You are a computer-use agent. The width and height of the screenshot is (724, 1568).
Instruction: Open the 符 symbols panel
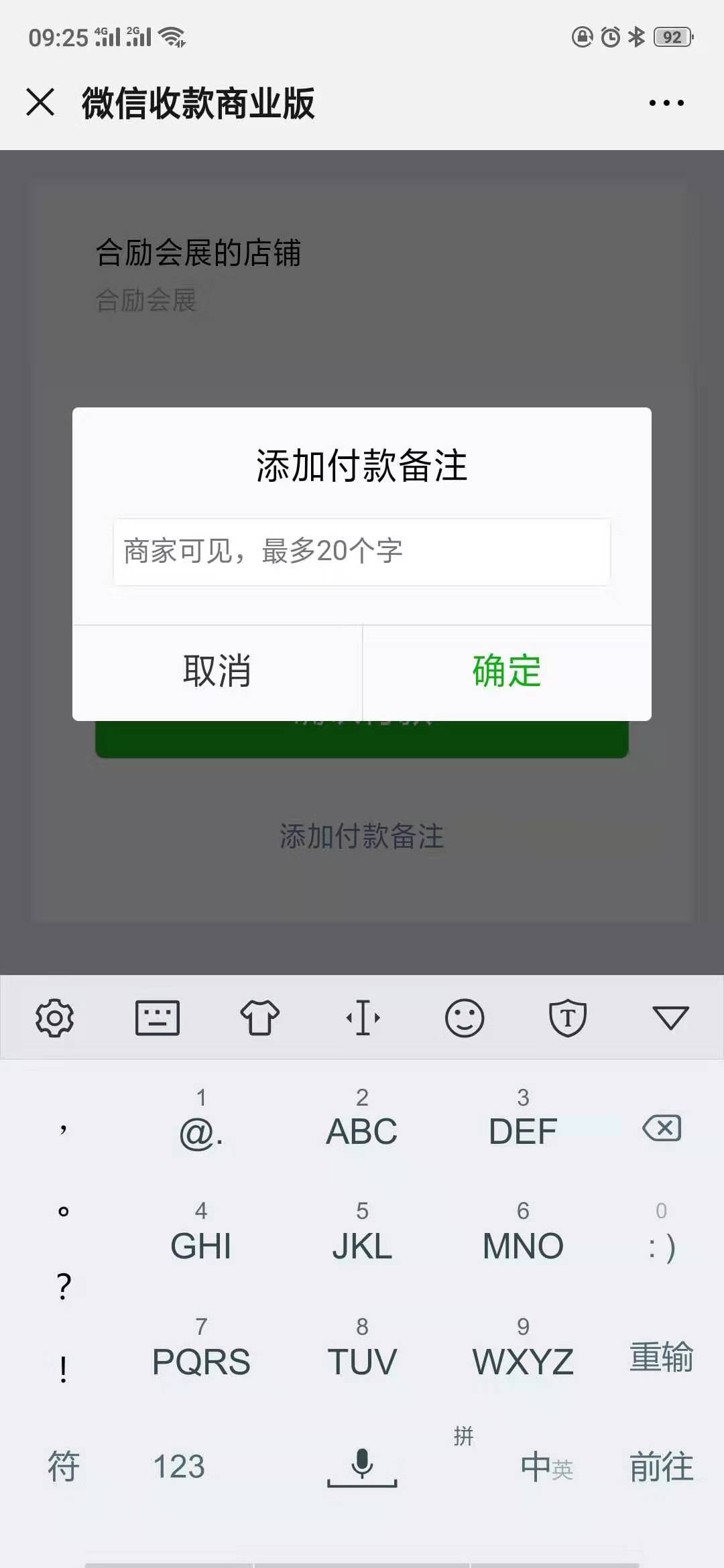[x=63, y=1466]
